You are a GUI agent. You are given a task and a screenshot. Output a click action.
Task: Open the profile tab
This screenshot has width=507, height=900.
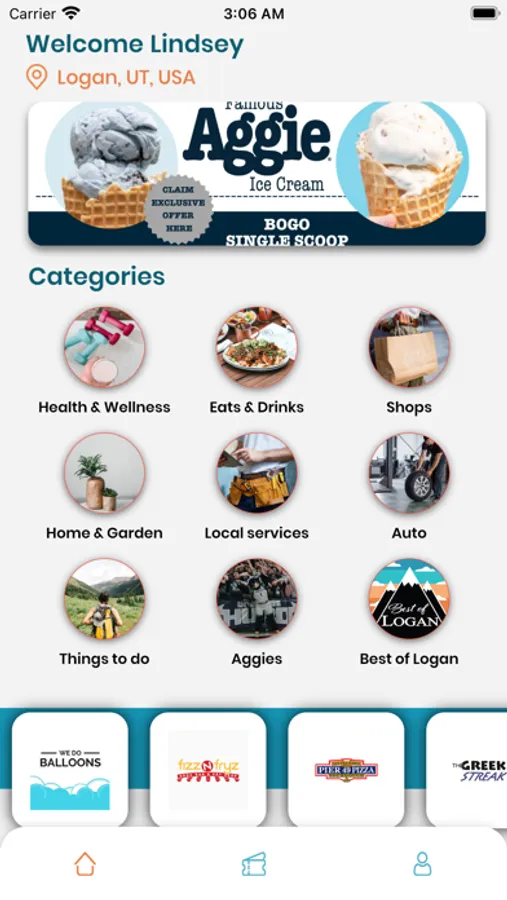(x=422, y=864)
